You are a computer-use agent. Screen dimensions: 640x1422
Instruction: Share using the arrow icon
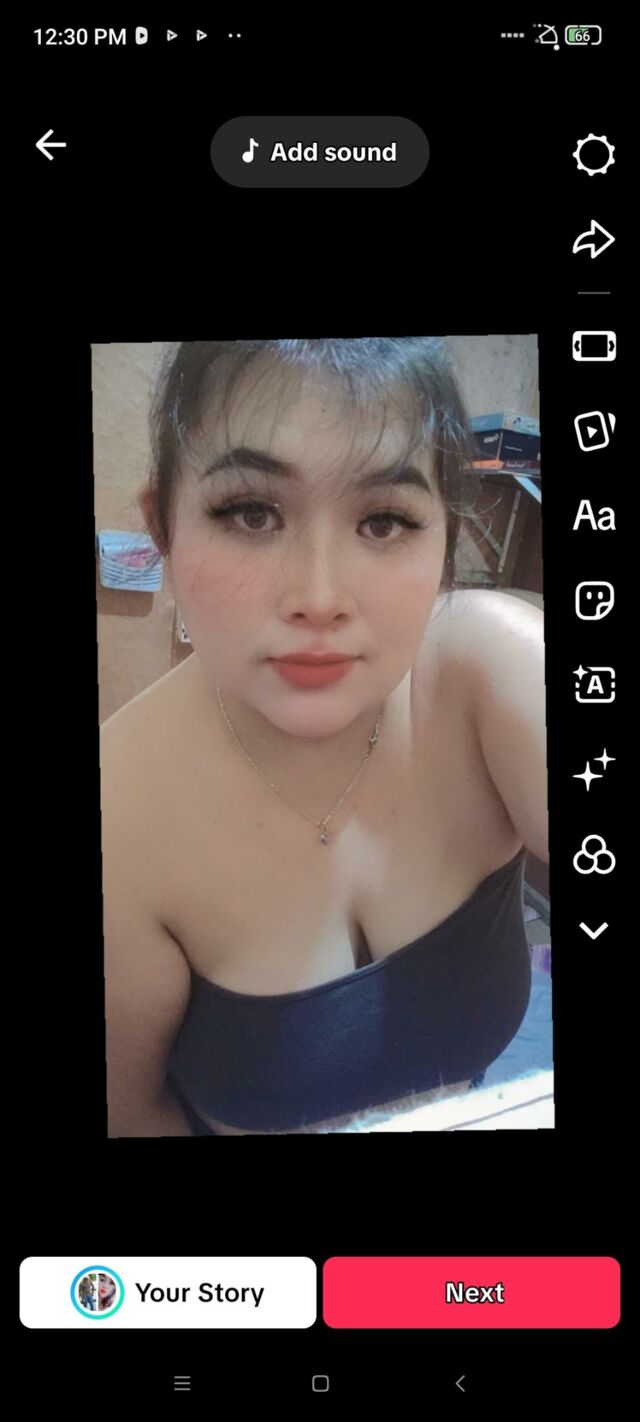pos(593,240)
